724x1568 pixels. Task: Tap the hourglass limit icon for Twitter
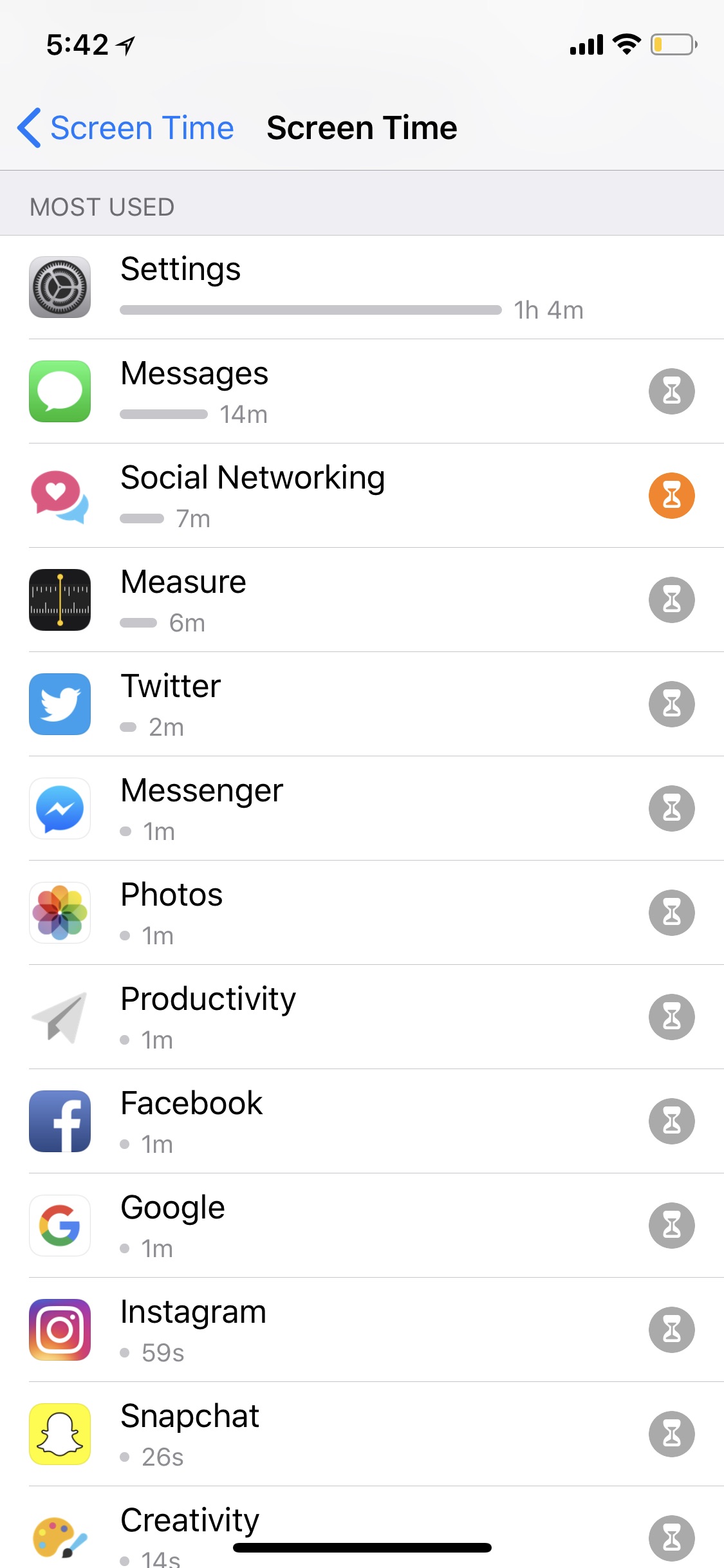[x=671, y=704]
